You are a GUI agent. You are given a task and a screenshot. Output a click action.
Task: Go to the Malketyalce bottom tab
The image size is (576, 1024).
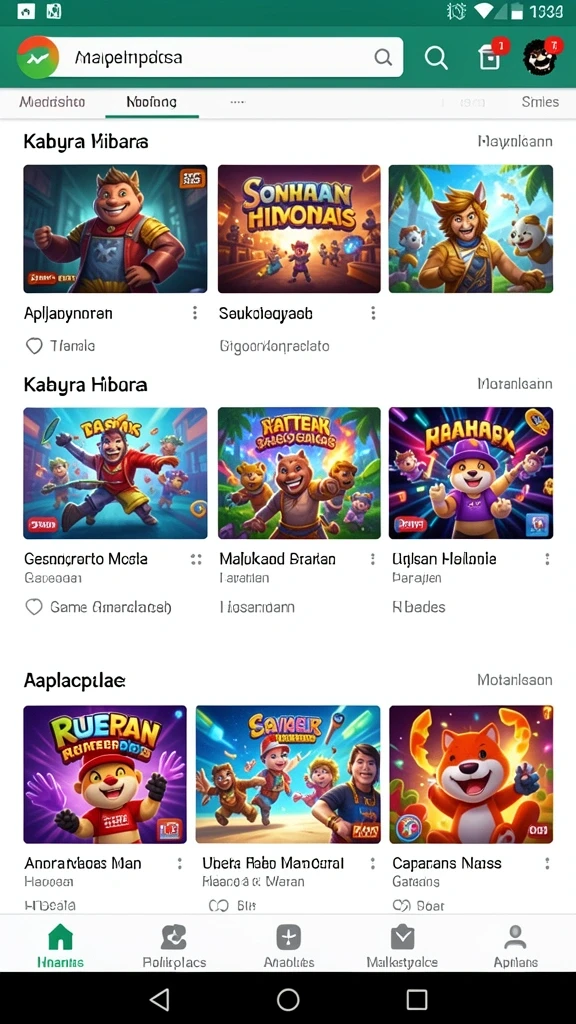tap(402, 946)
